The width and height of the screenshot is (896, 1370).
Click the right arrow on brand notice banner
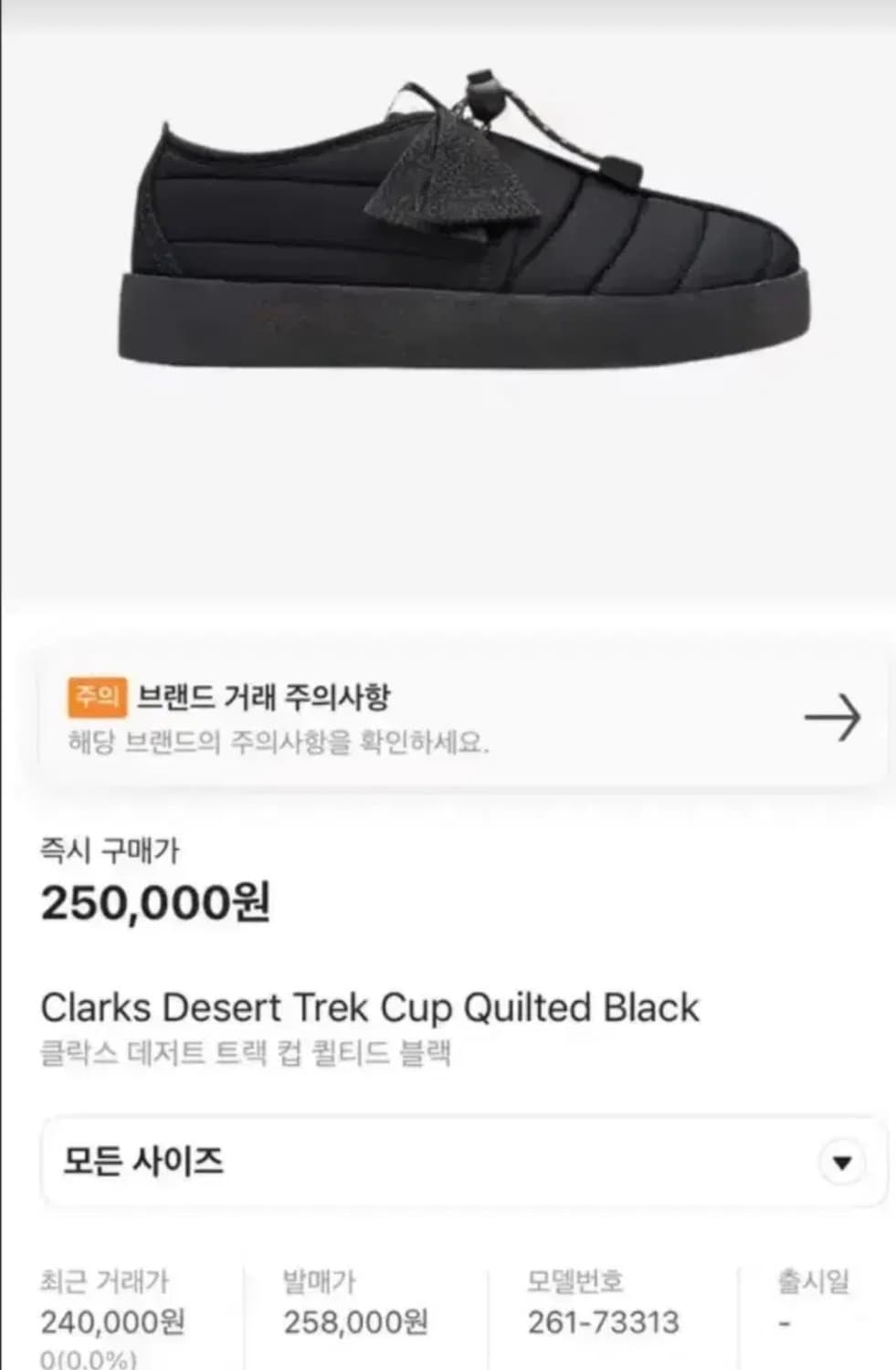click(833, 718)
